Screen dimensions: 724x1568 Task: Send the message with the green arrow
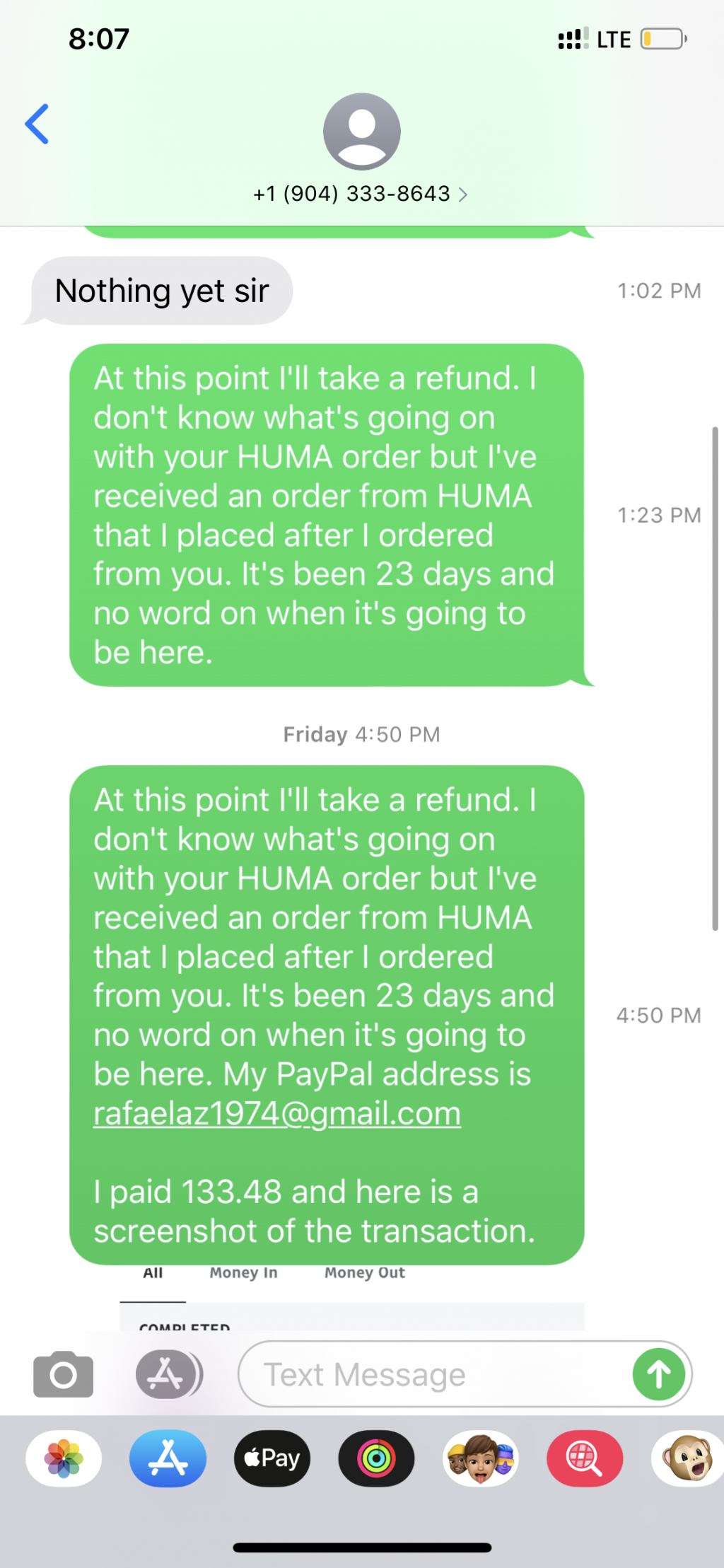click(x=658, y=1374)
